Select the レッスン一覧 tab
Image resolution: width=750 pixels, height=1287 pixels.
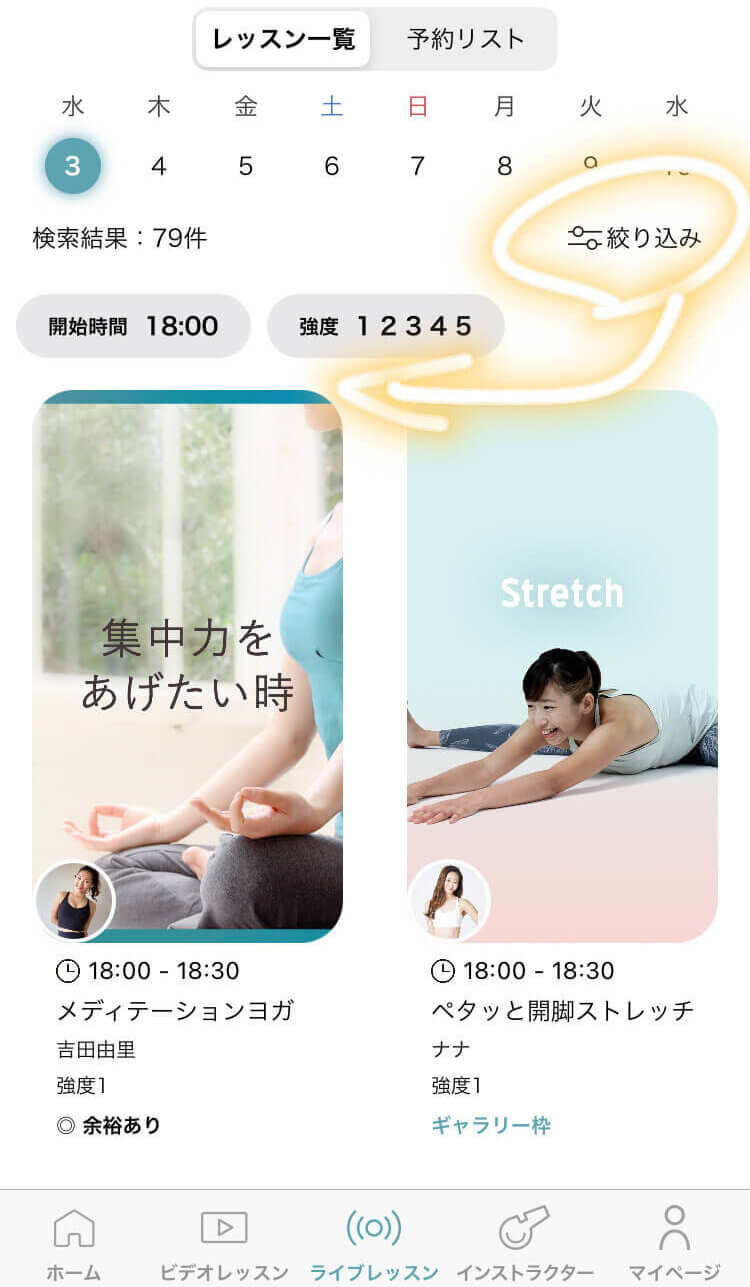(283, 40)
